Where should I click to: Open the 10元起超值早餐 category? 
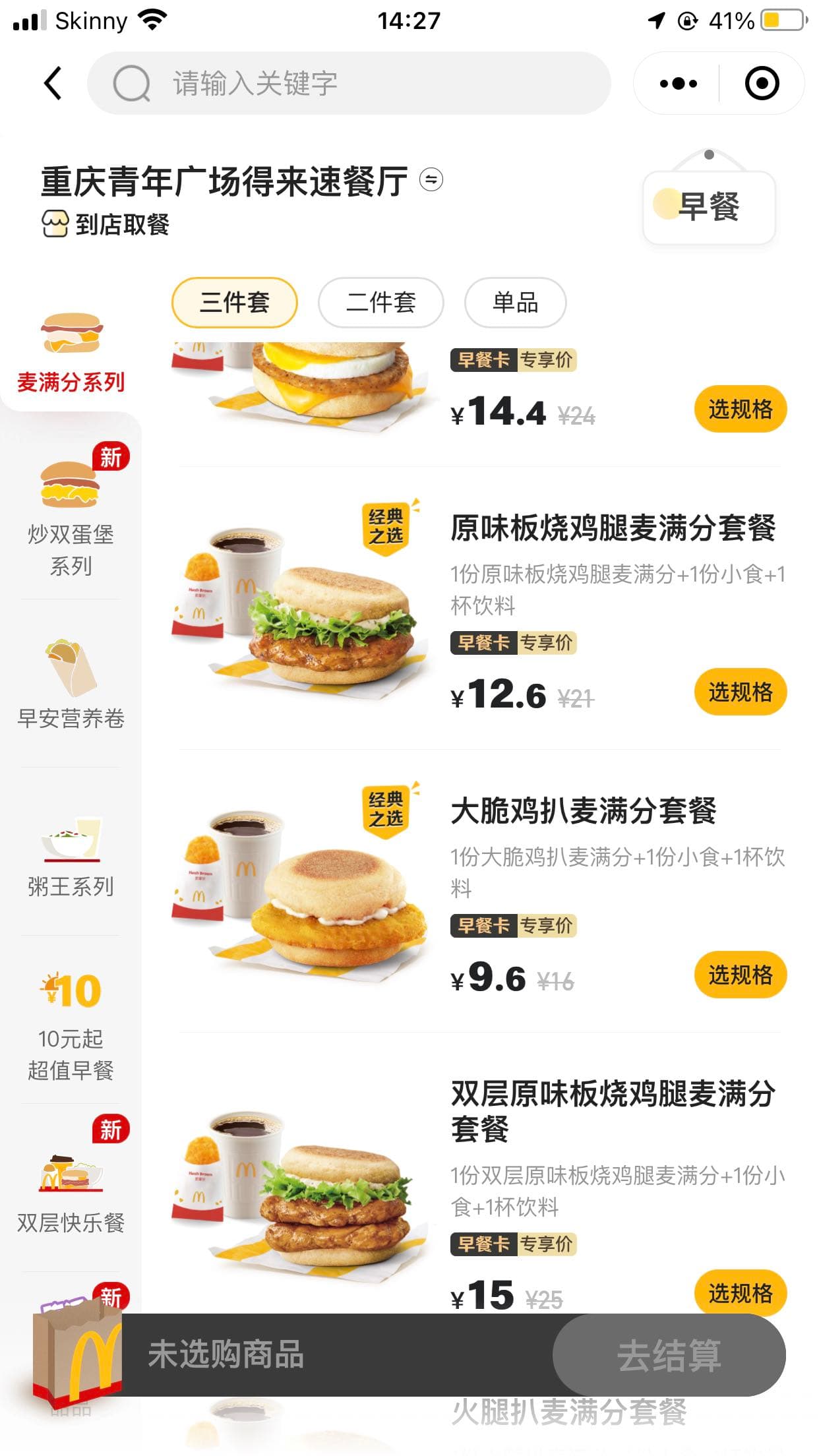click(x=71, y=1022)
